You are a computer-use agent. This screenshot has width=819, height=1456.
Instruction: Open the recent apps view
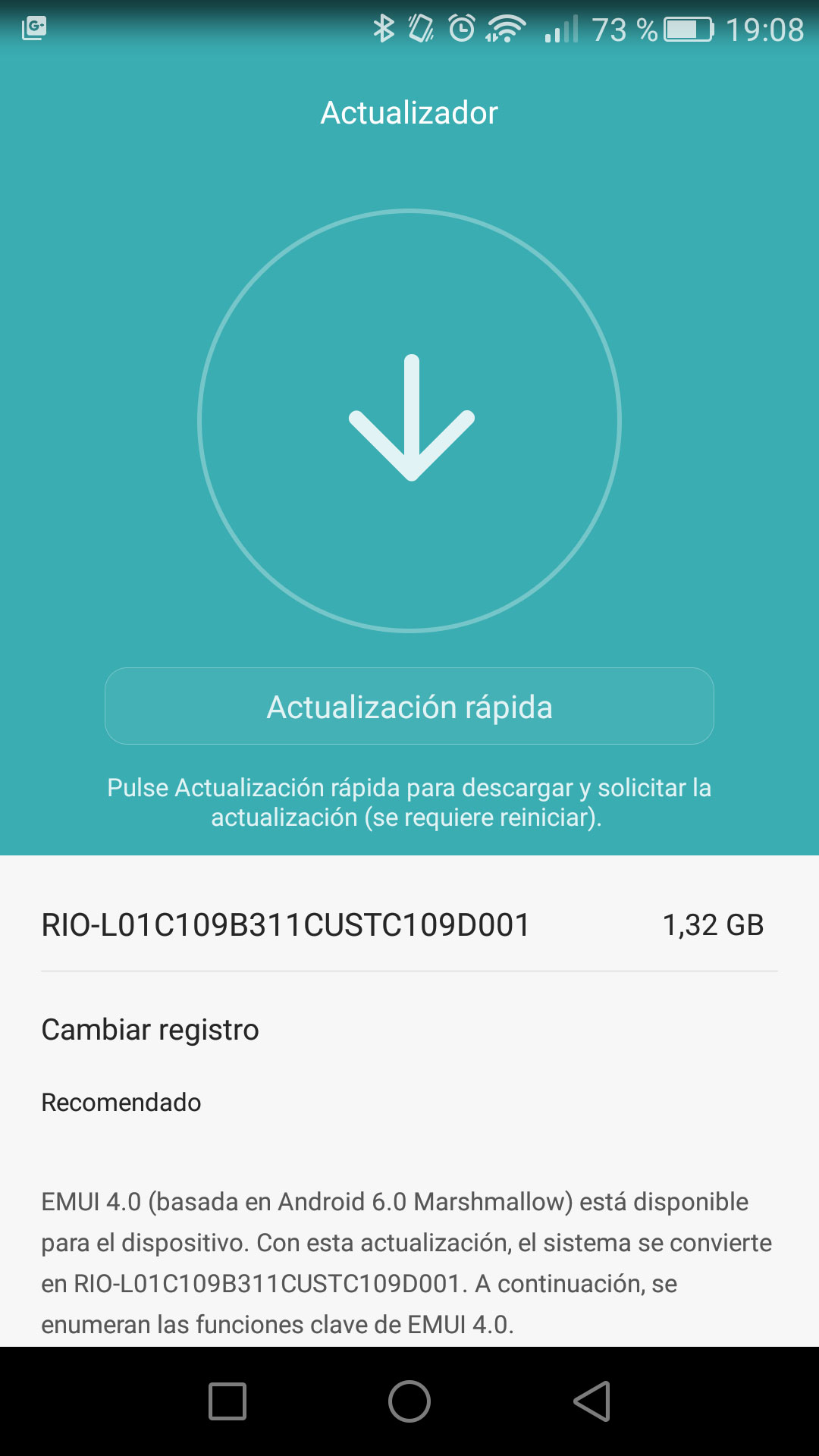click(227, 1401)
